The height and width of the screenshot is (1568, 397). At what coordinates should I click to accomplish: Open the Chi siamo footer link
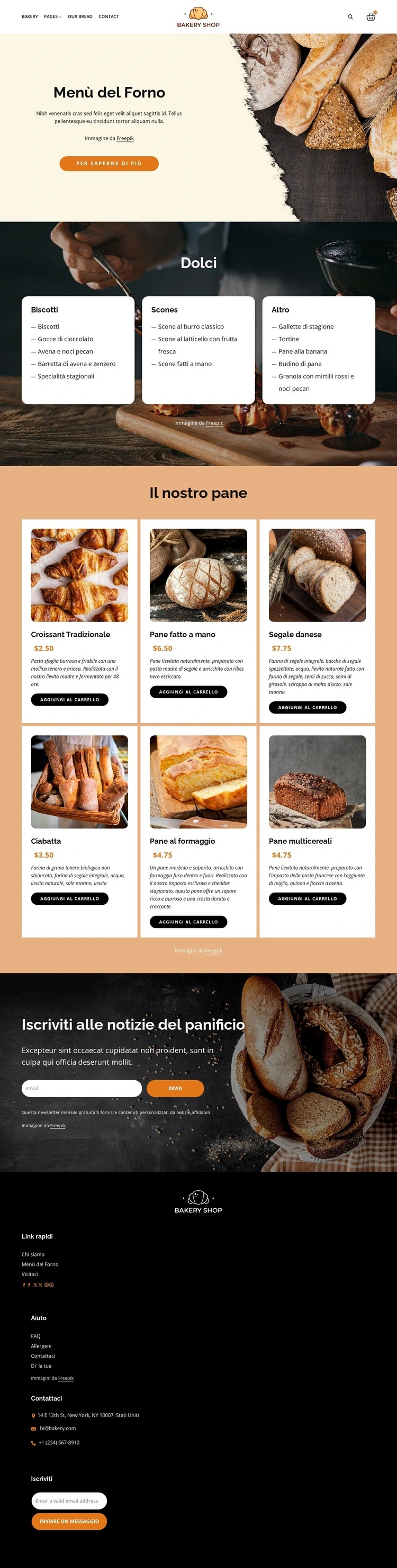[x=33, y=1254]
